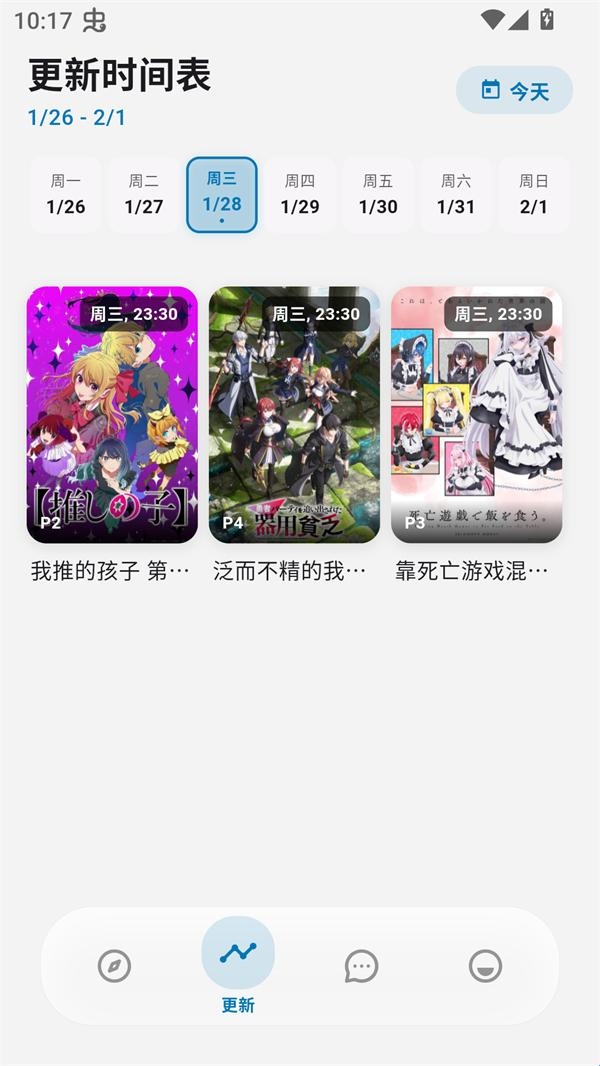Choose 周五 1/30 from the schedule
The width and height of the screenshot is (600, 1066).
tap(378, 195)
